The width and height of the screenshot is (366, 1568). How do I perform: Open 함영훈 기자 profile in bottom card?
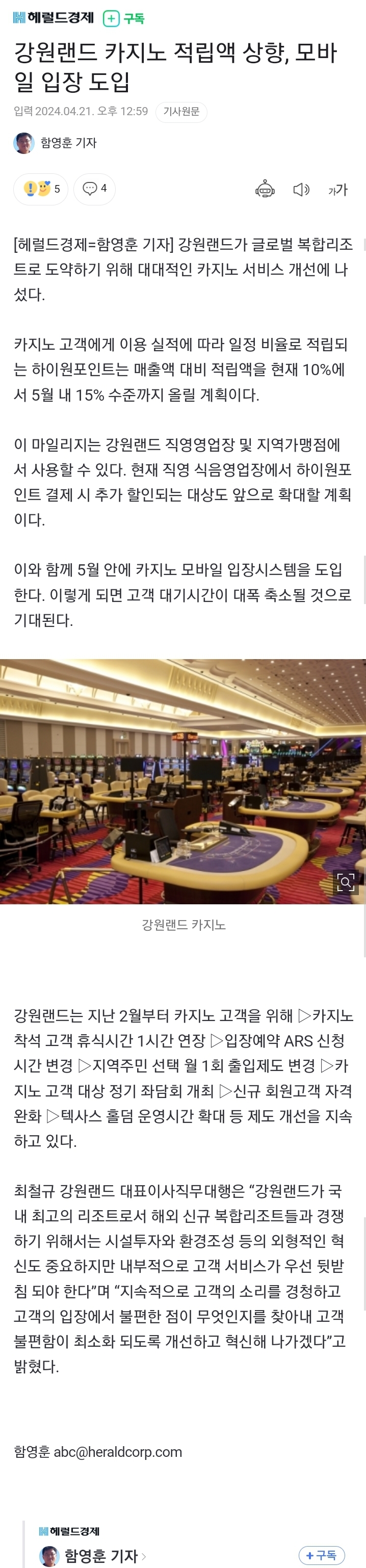point(100,1556)
